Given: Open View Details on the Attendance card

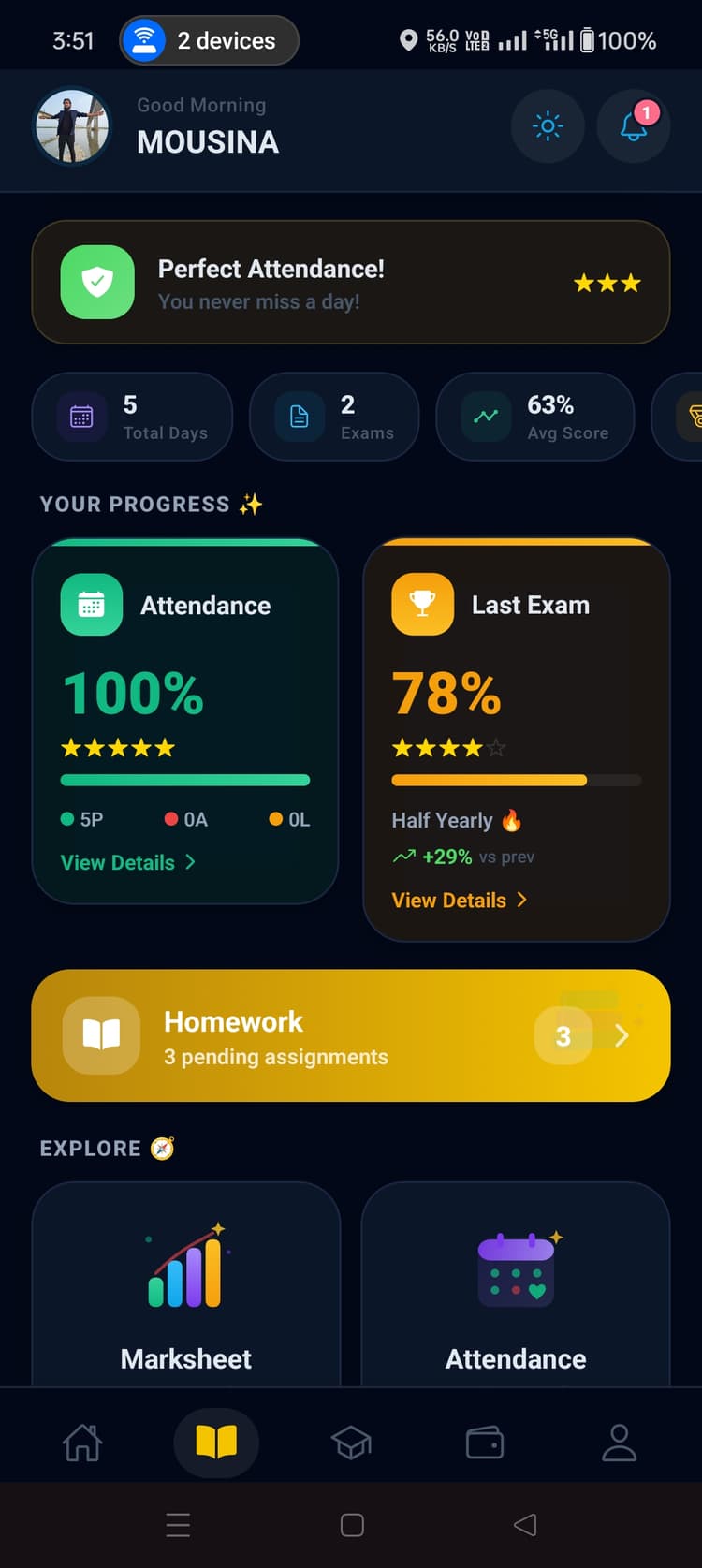Looking at the screenshot, I should [128, 862].
